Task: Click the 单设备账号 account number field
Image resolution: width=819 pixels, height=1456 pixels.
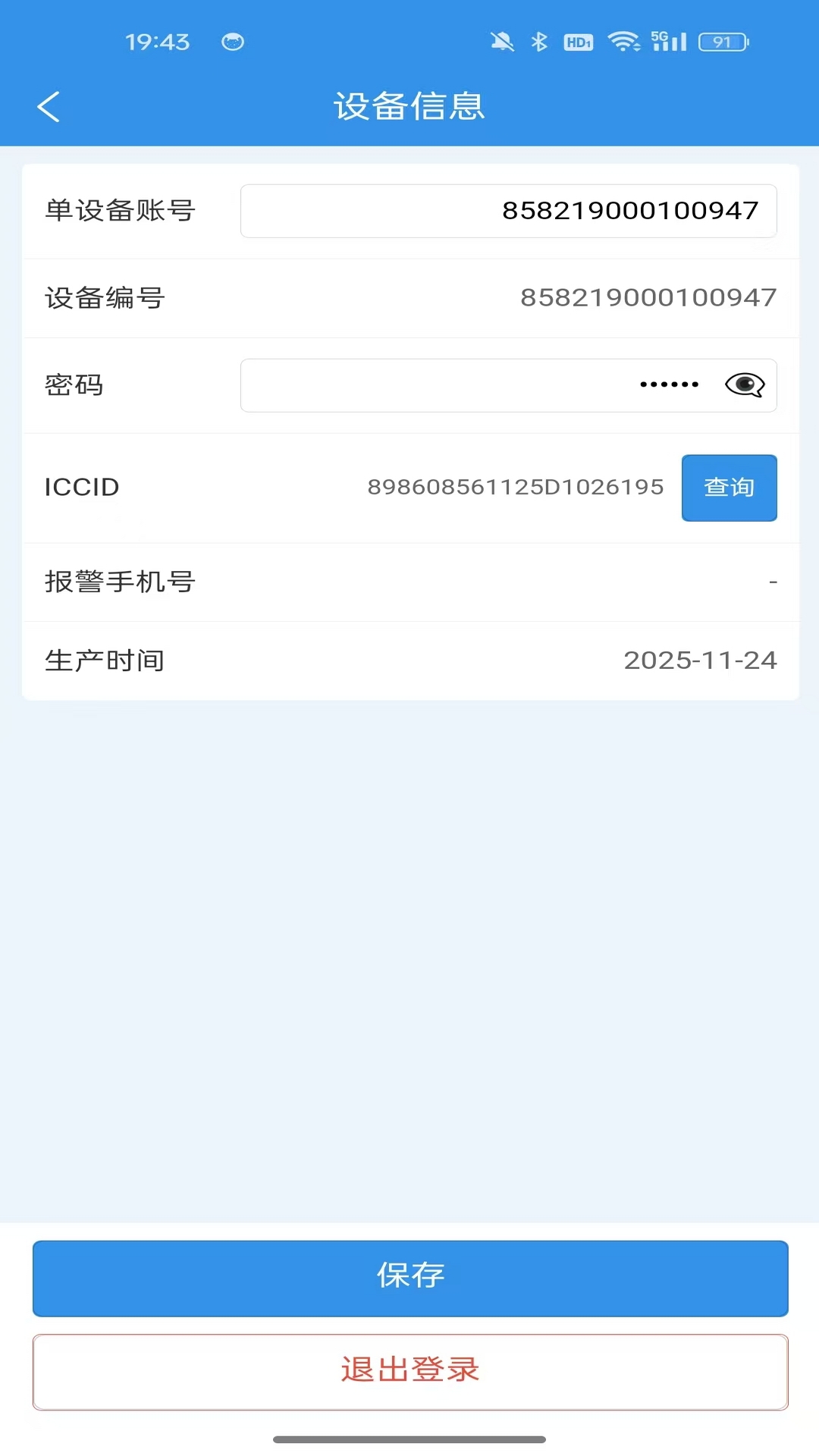Action: point(507,211)
